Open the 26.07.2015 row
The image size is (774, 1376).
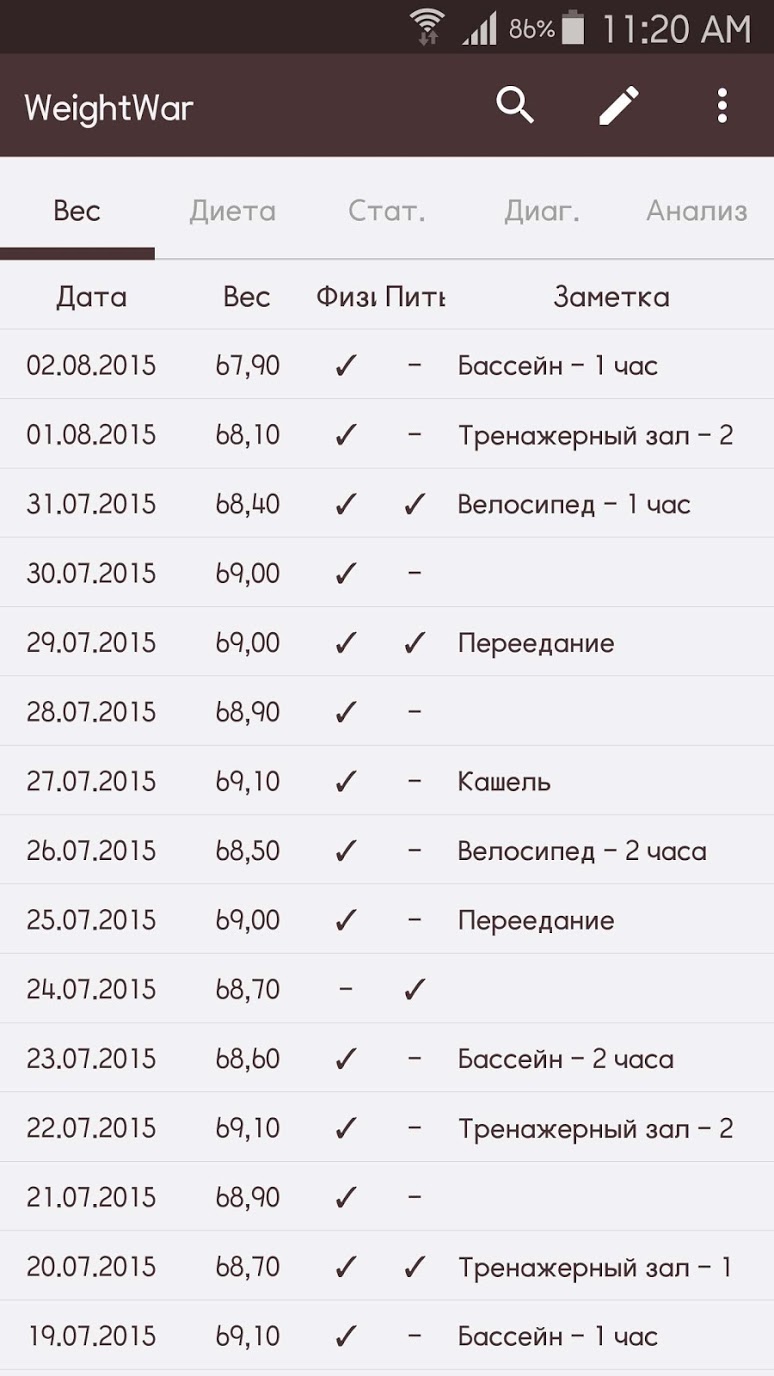(x=387, y=851)
